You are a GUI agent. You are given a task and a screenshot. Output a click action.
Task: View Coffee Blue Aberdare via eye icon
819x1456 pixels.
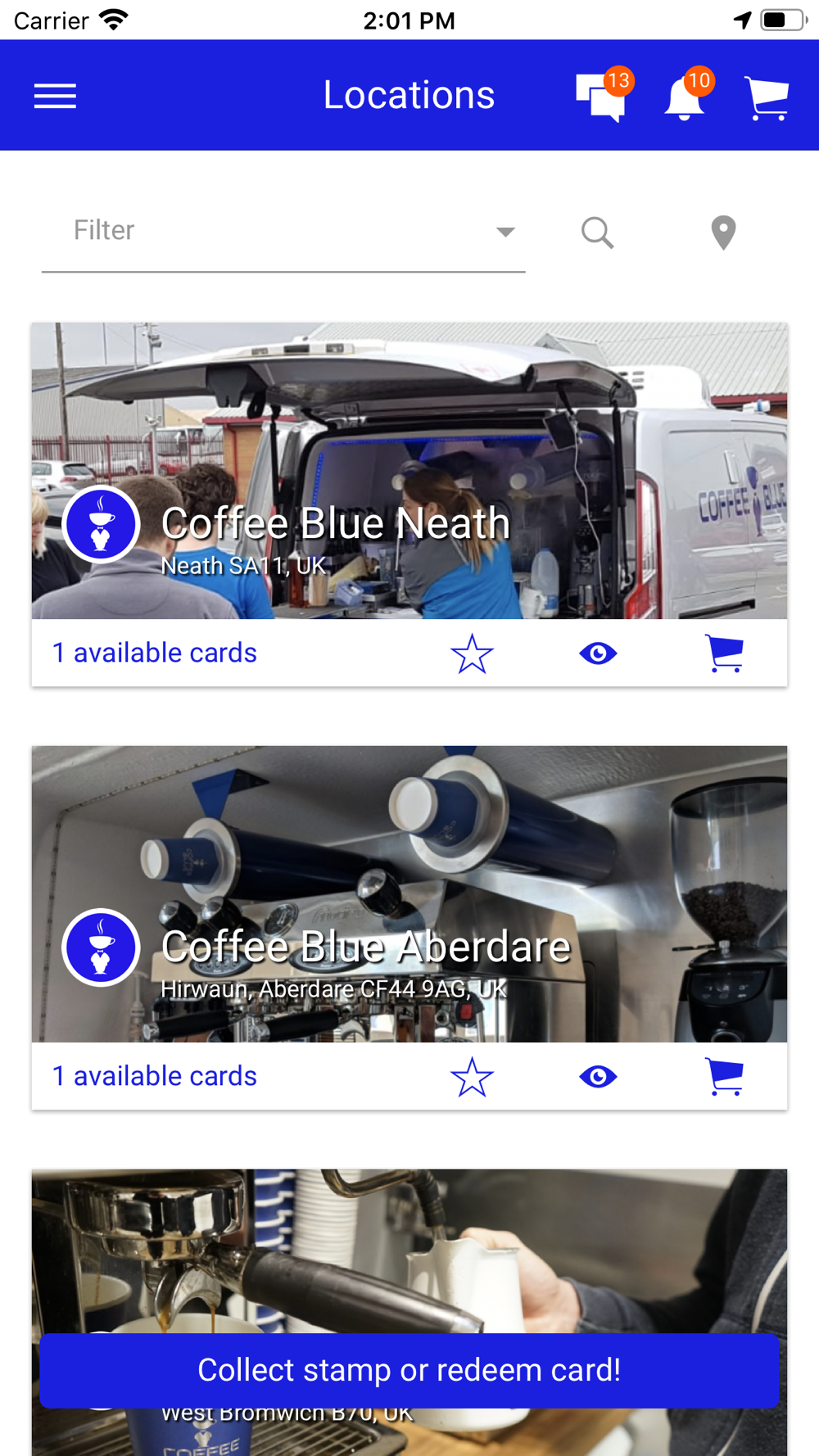pyautogui.click(x=598, y=1077)
